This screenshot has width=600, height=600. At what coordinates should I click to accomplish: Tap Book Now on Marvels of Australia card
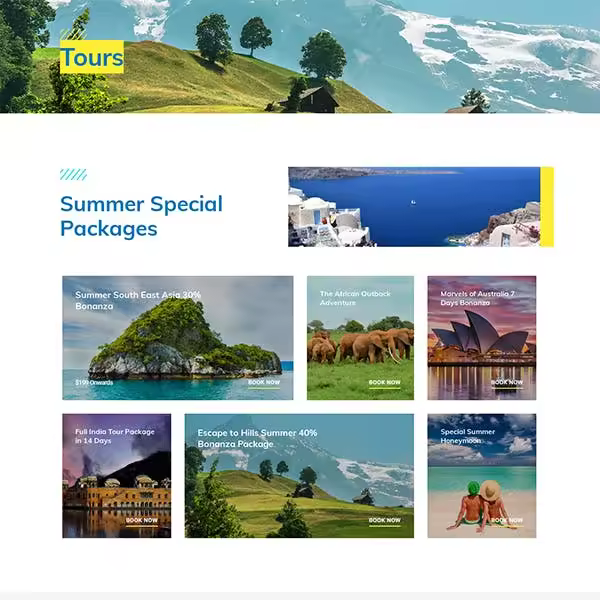506,382
